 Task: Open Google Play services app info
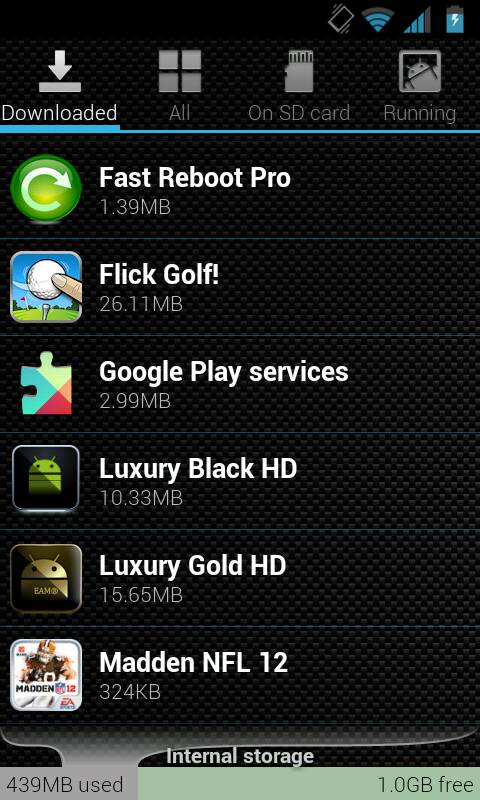(x=240, y=384)
